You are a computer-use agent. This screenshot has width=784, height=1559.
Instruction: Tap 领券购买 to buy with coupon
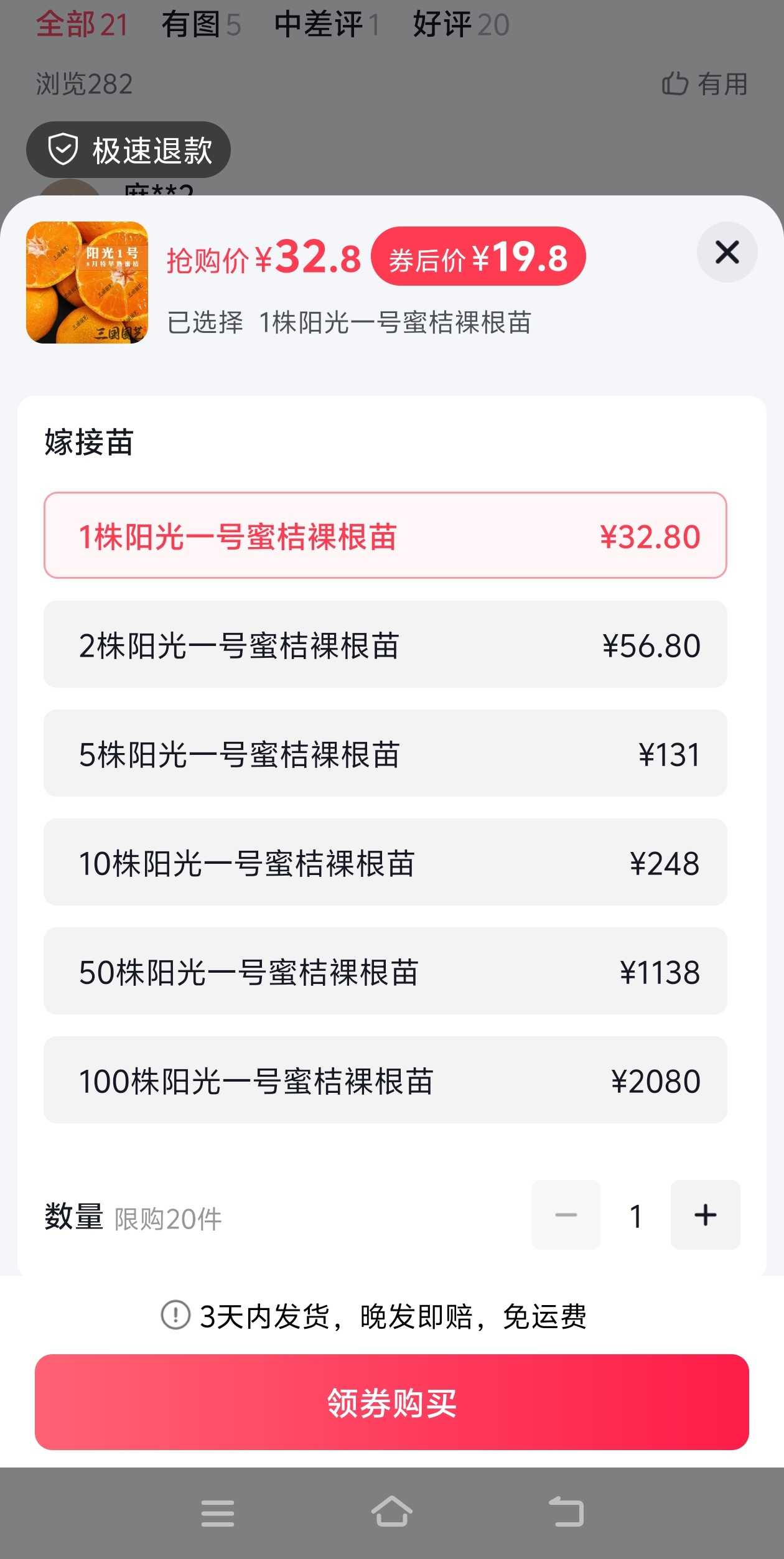pos(392,1402)
